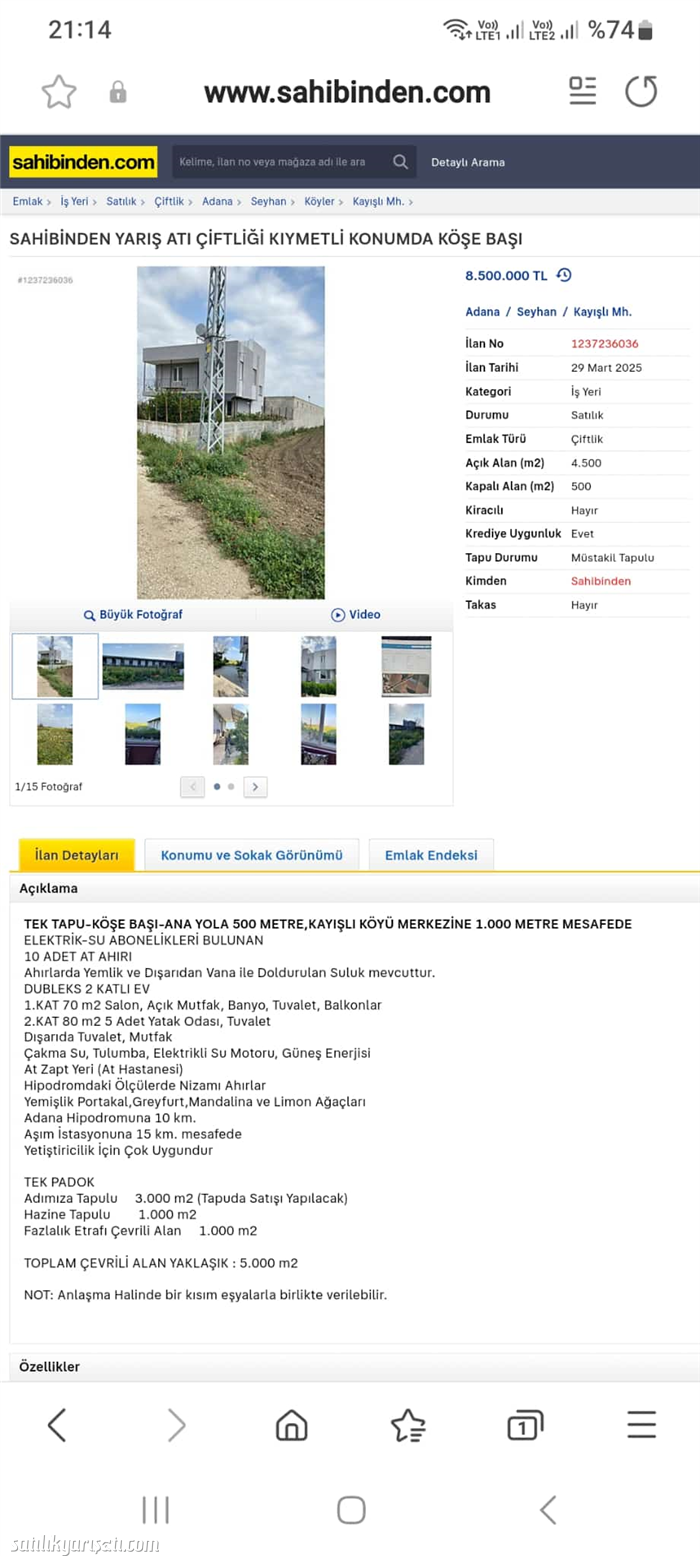View price history next to 8.500.000 TL

(x=564, y=275)
